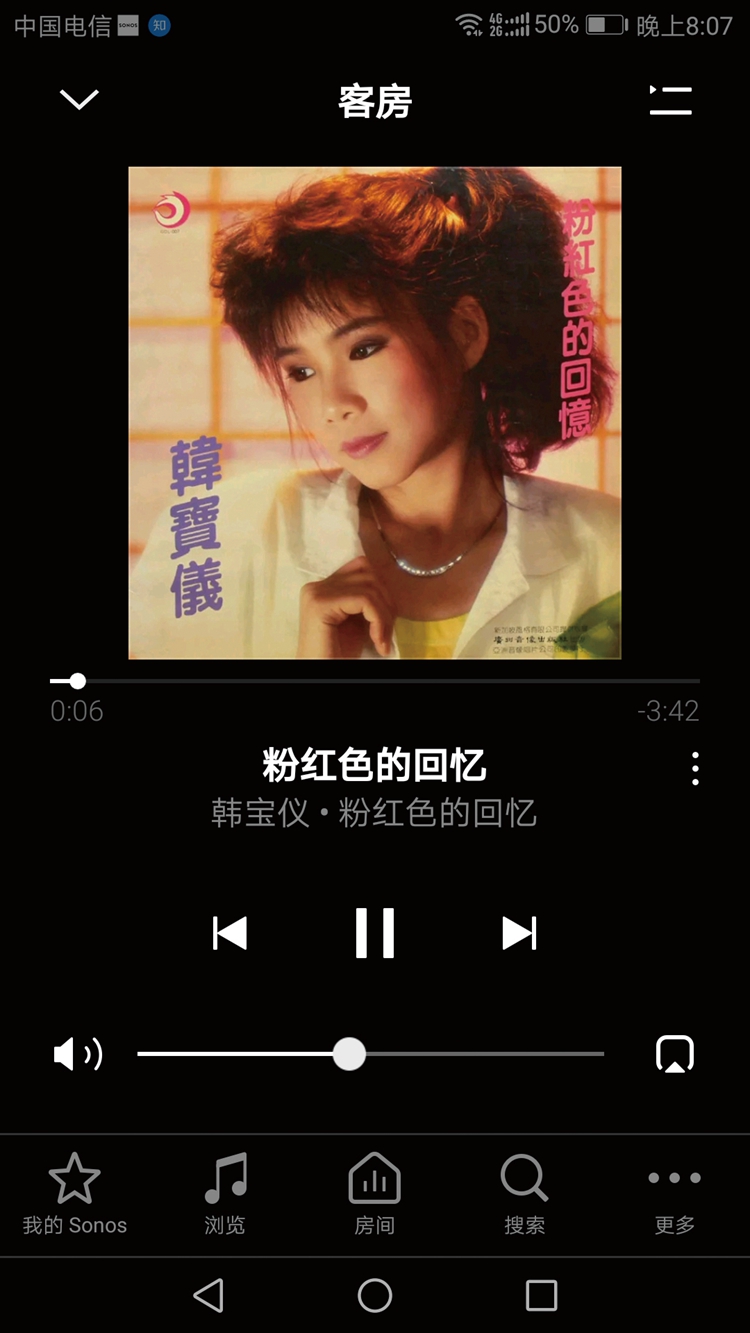Pause the current song
The width and height of the screenshot is (750, 1333).
(375, 933)
